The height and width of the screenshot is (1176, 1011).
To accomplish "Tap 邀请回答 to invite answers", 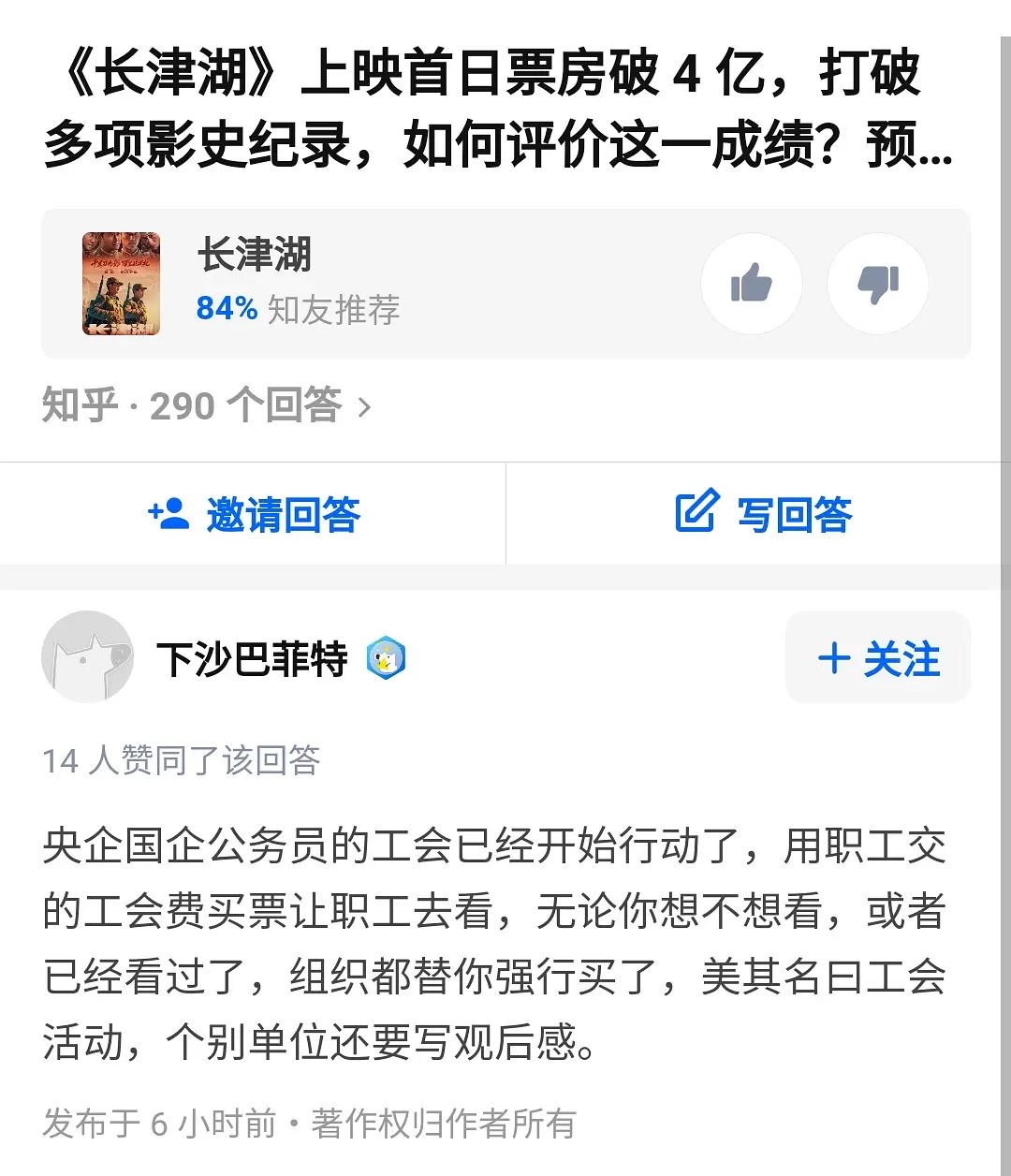I will coord(254,515).
